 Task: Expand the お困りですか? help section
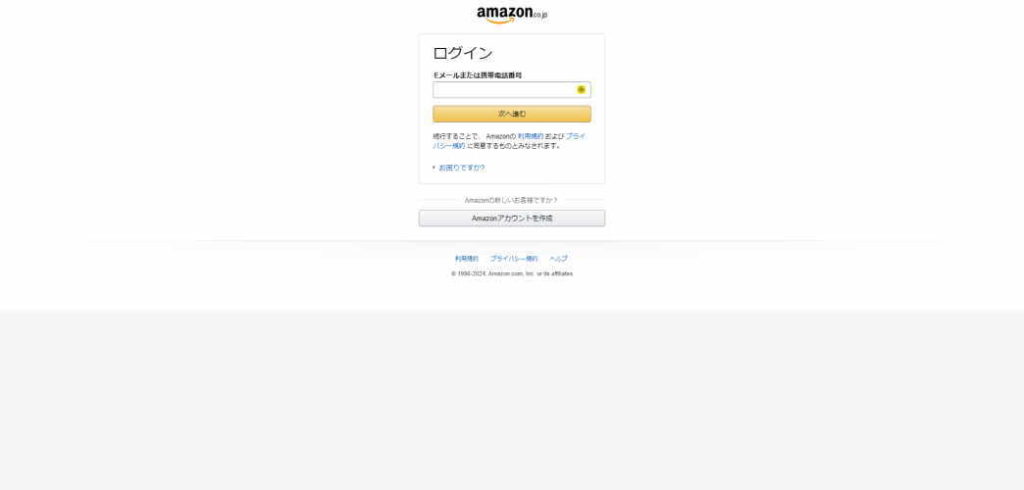coord(461,168)
